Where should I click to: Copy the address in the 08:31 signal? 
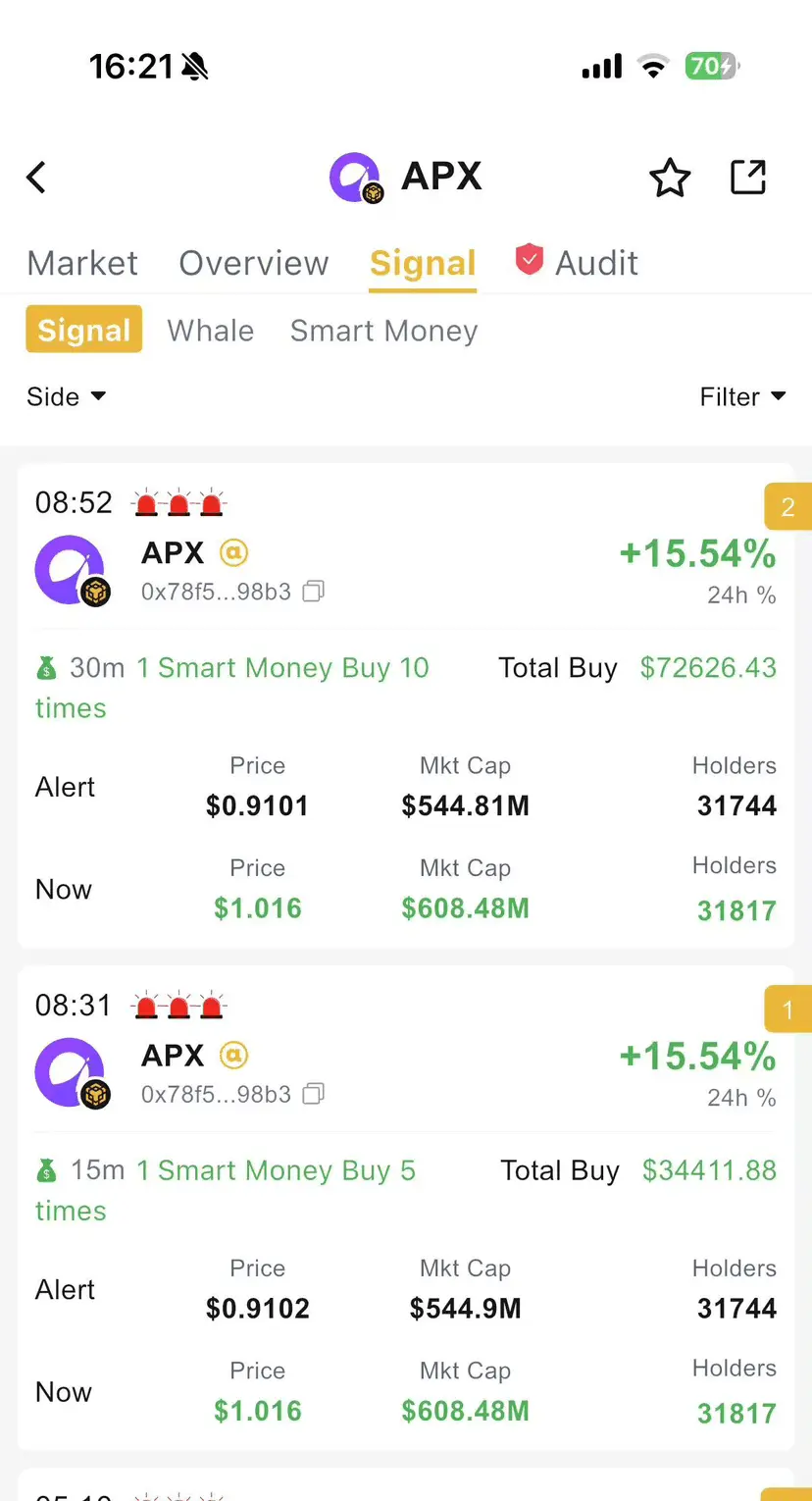pyautogui.click(x=314, y=1094)
